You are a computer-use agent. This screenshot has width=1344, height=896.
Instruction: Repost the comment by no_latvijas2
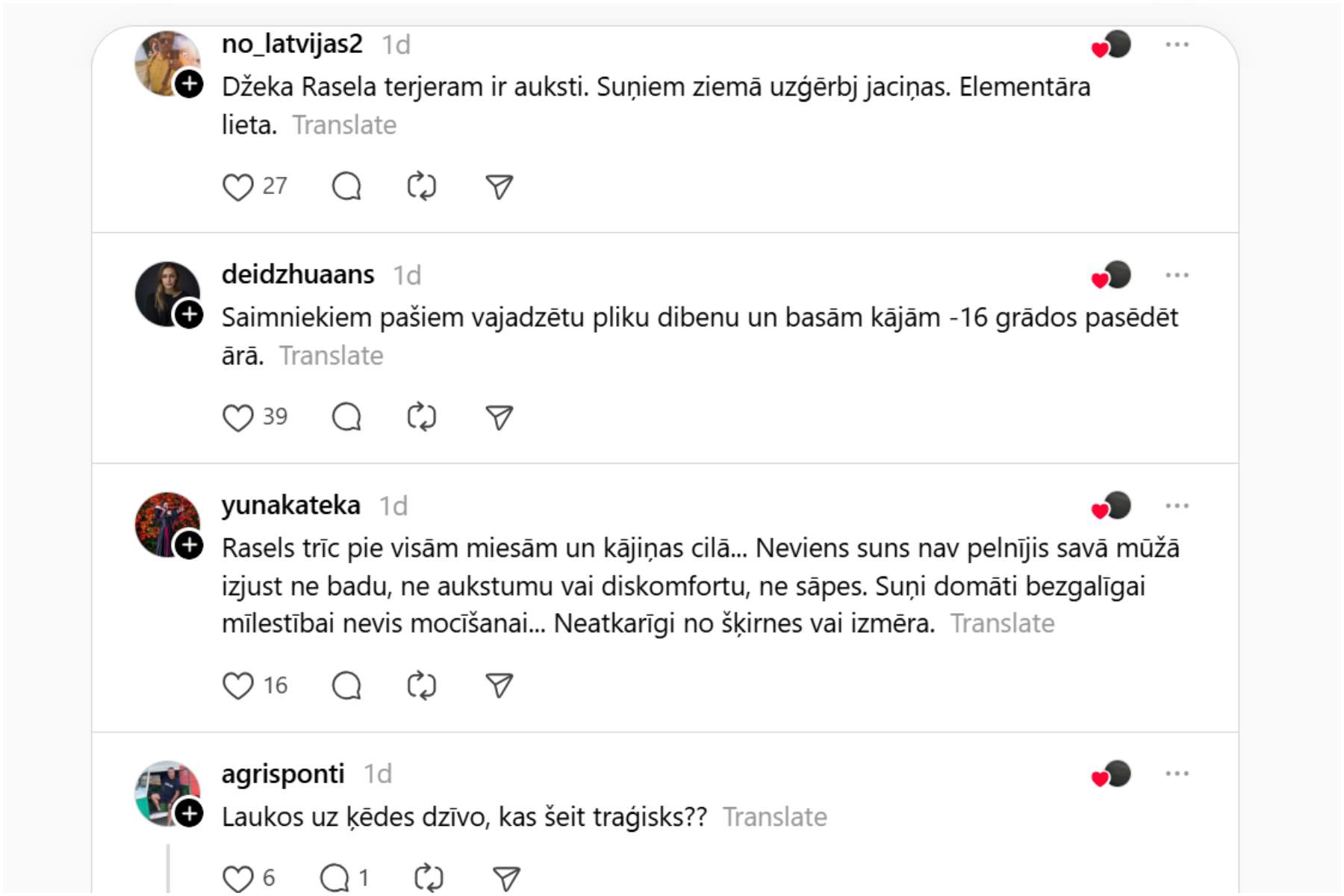pos(422,187)
